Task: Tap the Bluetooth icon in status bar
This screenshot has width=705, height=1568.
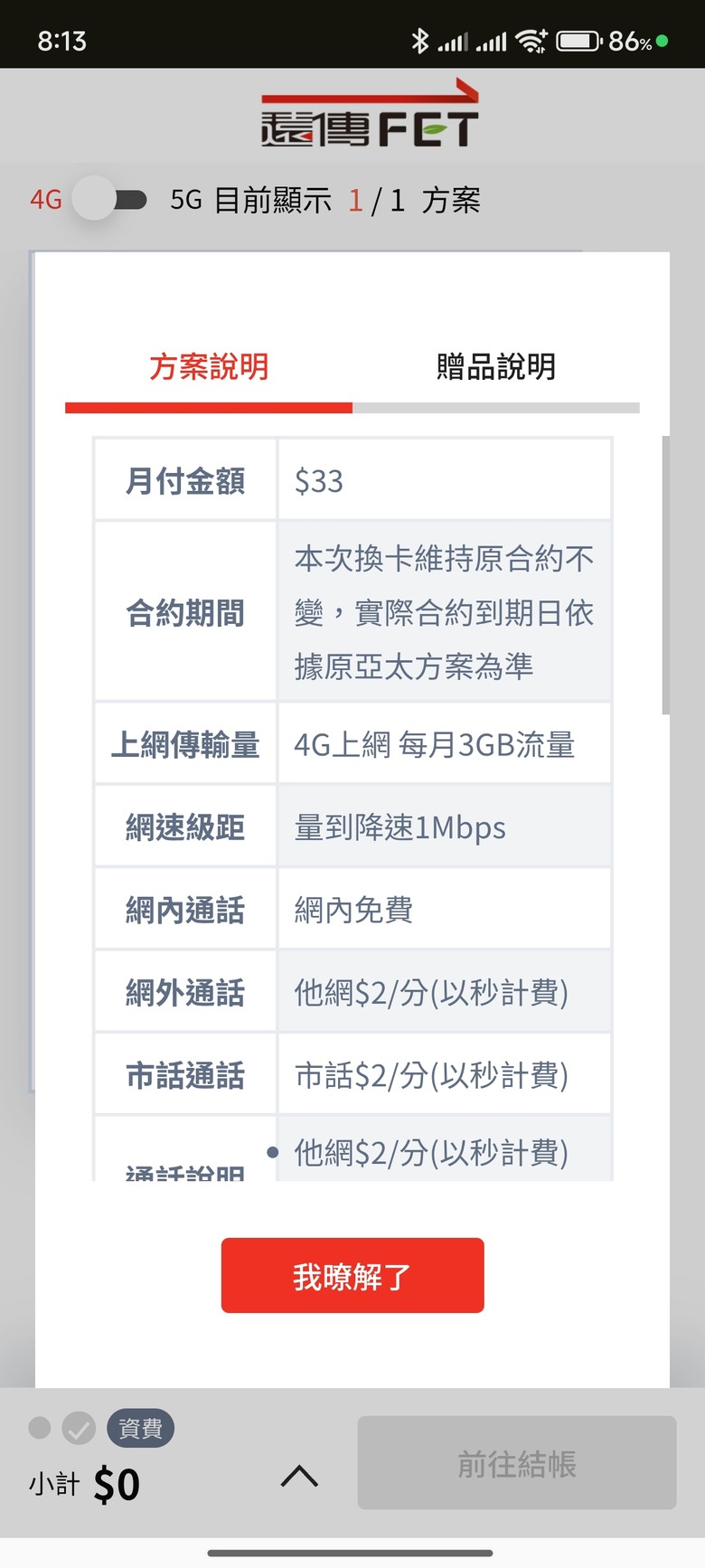Action: [419, 42]
